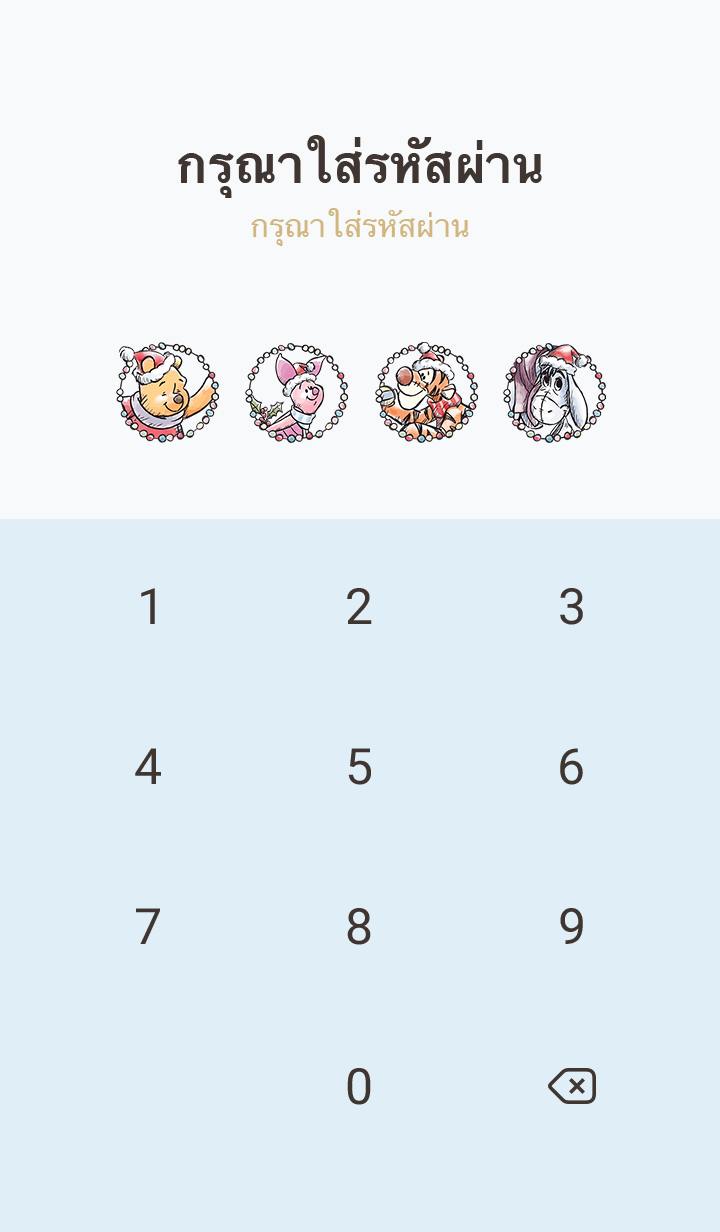Select digit 3 on the keypad
Viewport: 720px width, 1232px height.
pos(571,607)
